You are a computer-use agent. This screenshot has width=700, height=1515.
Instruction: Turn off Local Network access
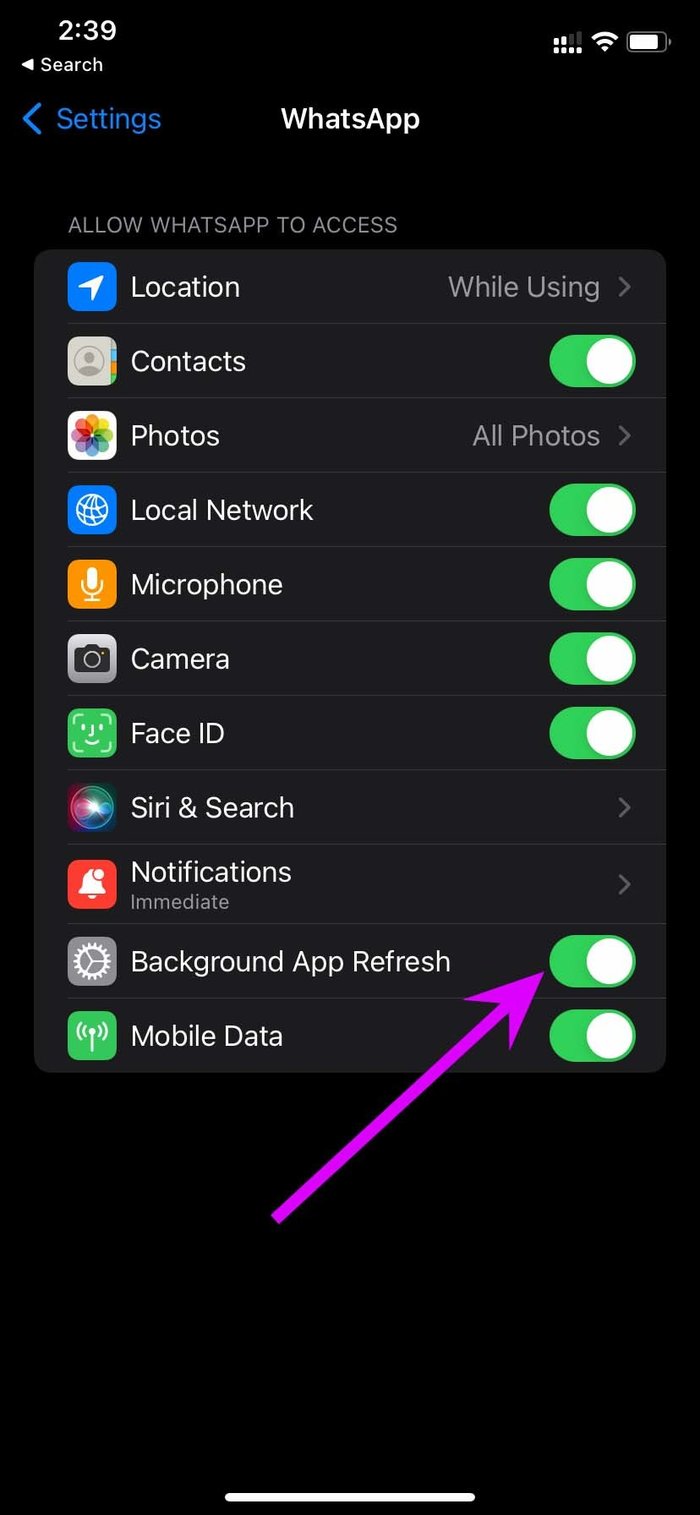592,510
